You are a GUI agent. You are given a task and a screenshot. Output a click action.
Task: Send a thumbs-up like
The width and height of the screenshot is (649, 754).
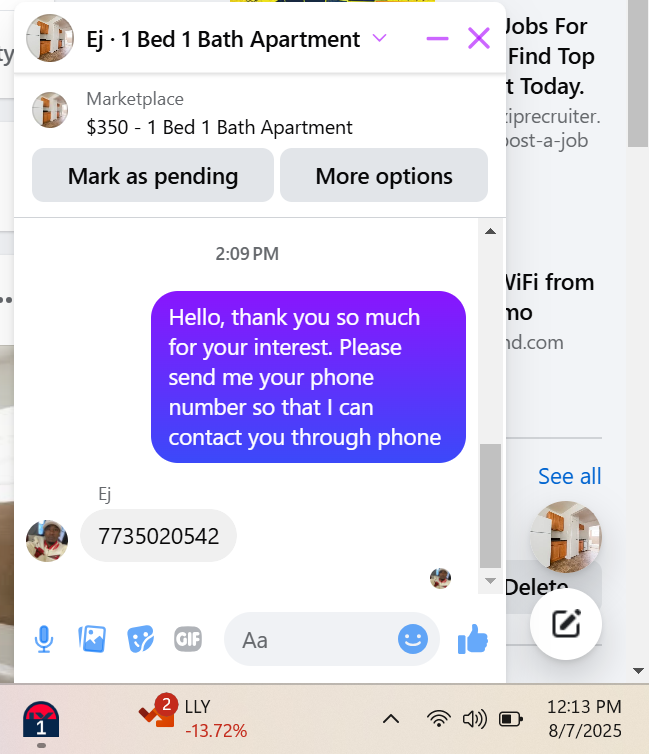[x=472, y=639]
